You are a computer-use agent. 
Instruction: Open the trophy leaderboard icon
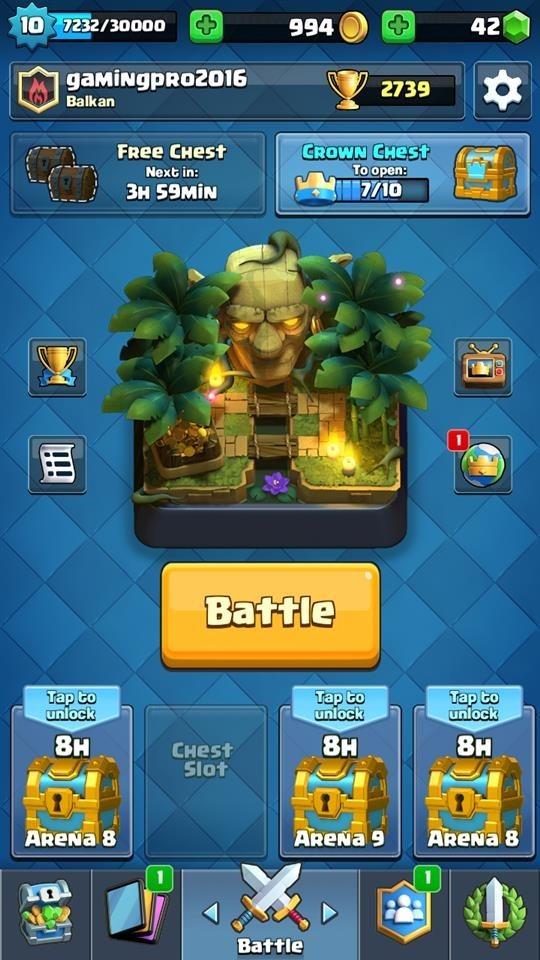point(57,367)
